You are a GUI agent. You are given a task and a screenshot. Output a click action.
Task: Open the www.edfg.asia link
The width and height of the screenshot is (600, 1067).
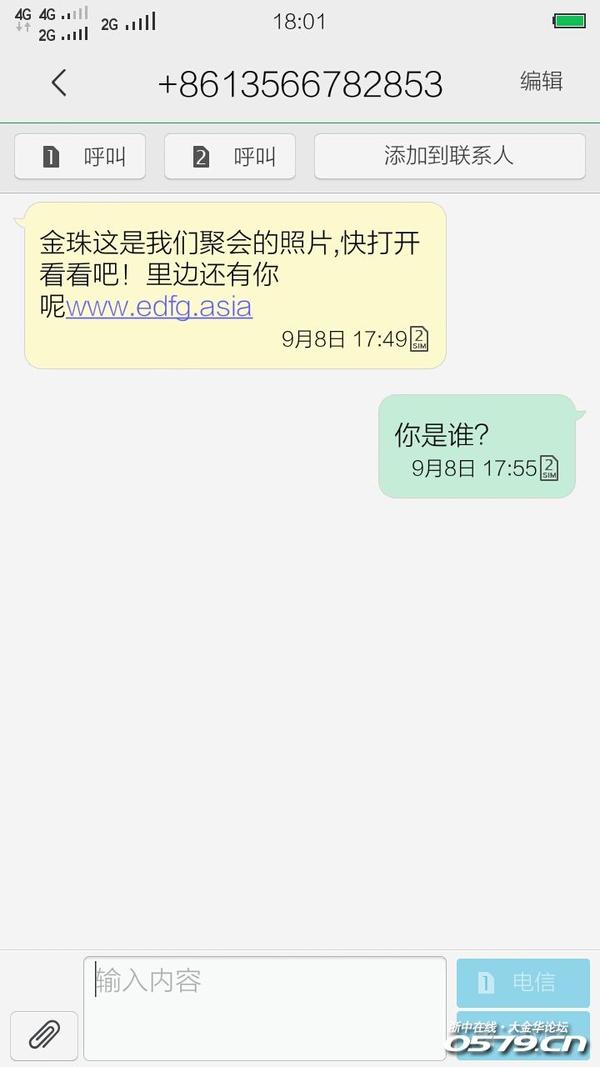(159, 307)
